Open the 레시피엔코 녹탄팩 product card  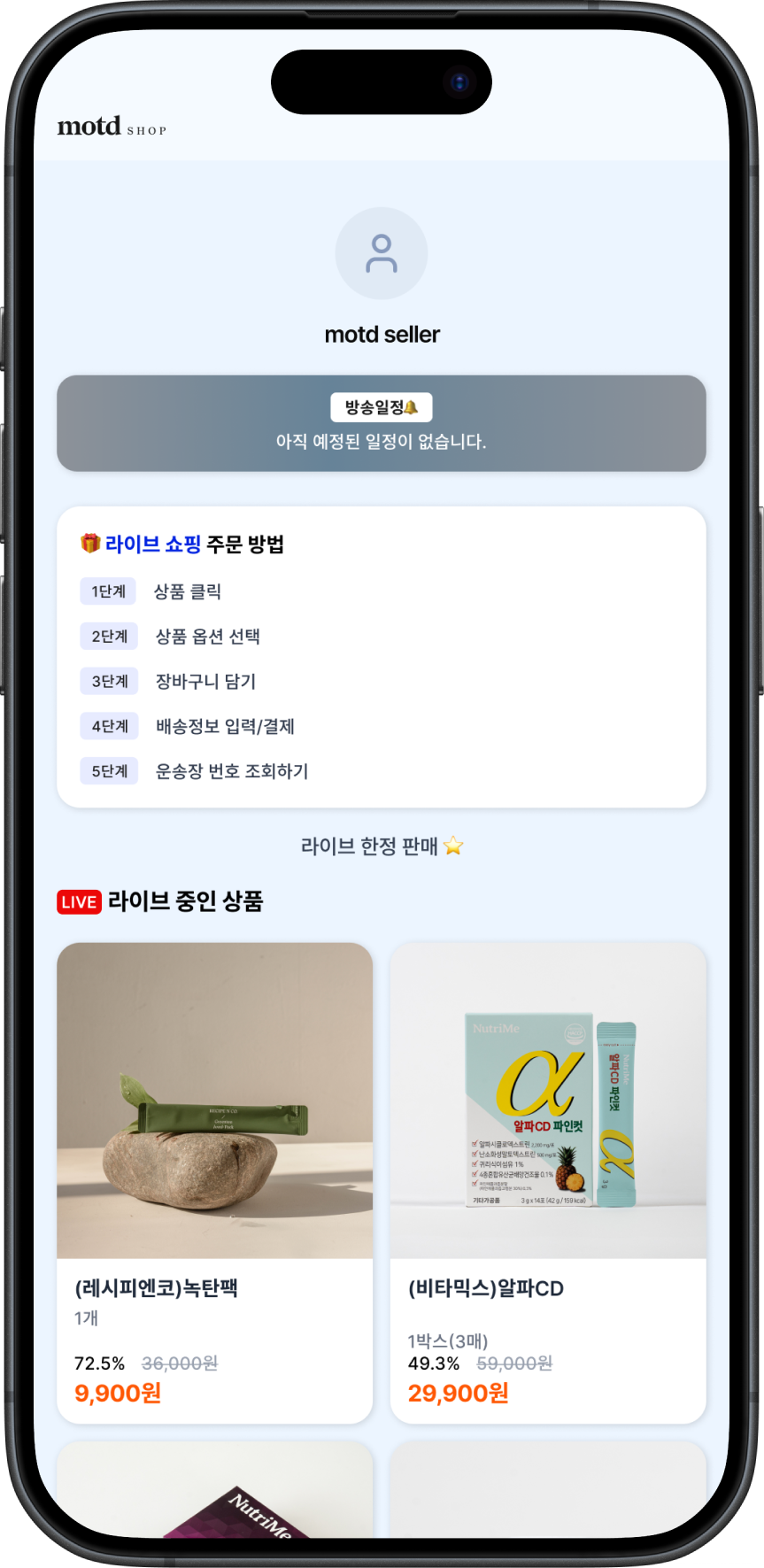click(x=214, y=1182)
